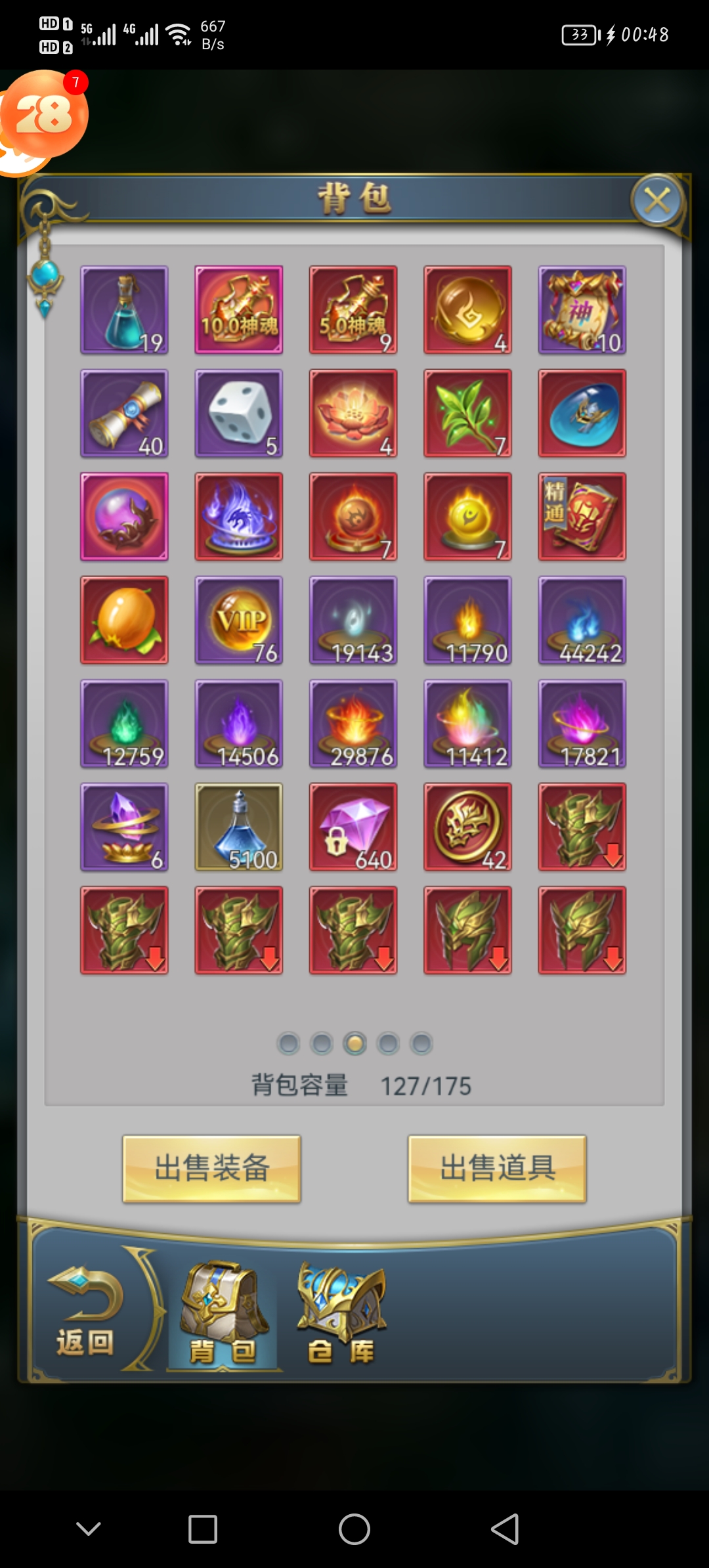The image size is (709, 1568).
Task: Select the 神 scroll item with count 10
Action: (582, 310)
